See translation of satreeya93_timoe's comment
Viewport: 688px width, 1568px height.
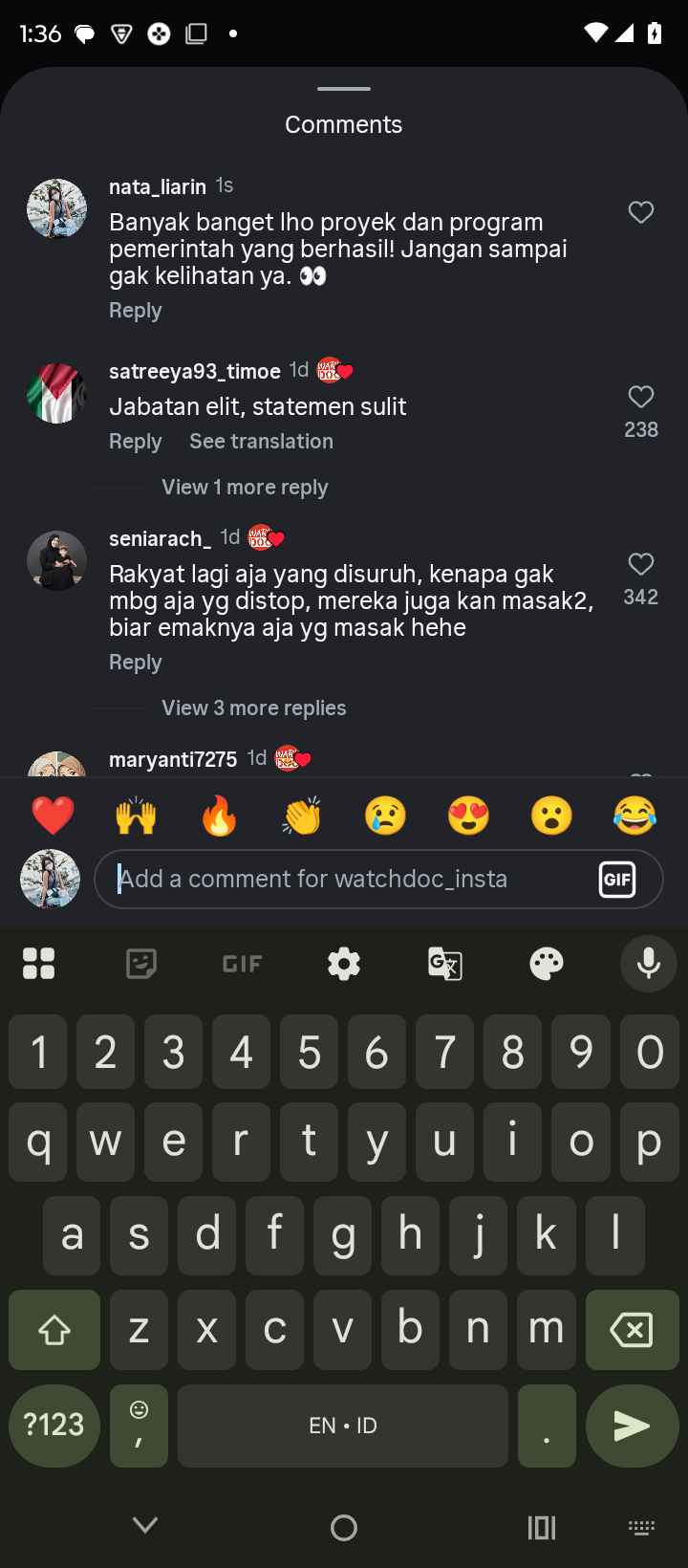pos(261,442)
